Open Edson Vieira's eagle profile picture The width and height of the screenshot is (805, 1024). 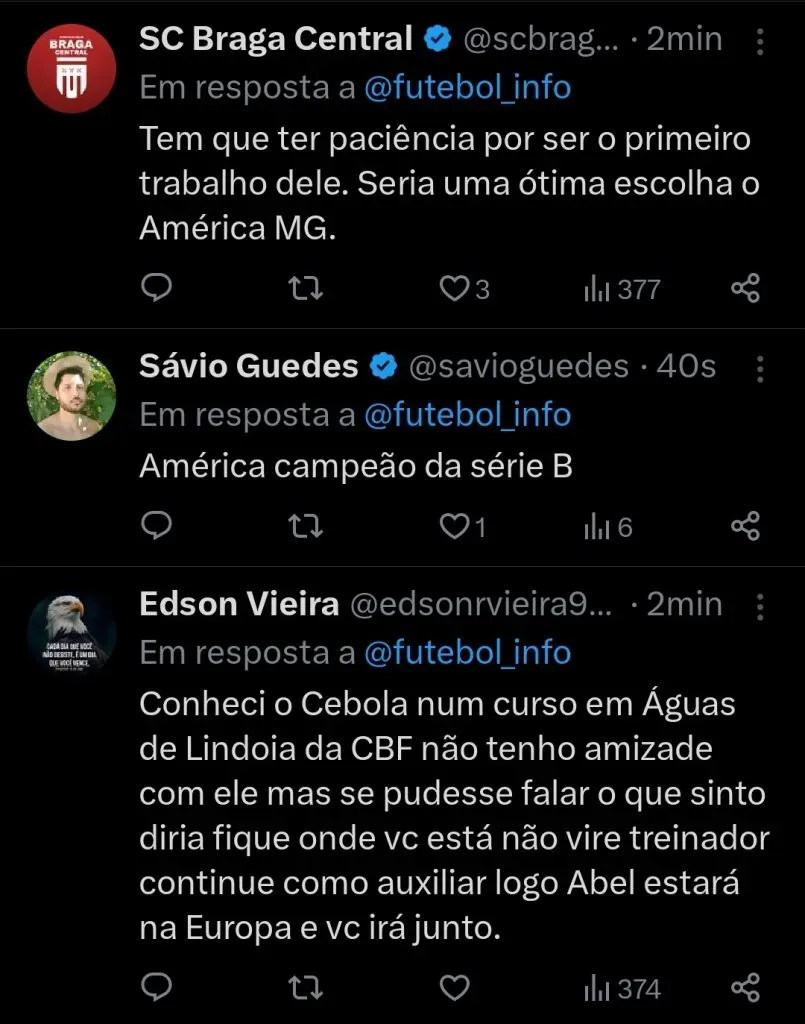click(x=71, y=633)
